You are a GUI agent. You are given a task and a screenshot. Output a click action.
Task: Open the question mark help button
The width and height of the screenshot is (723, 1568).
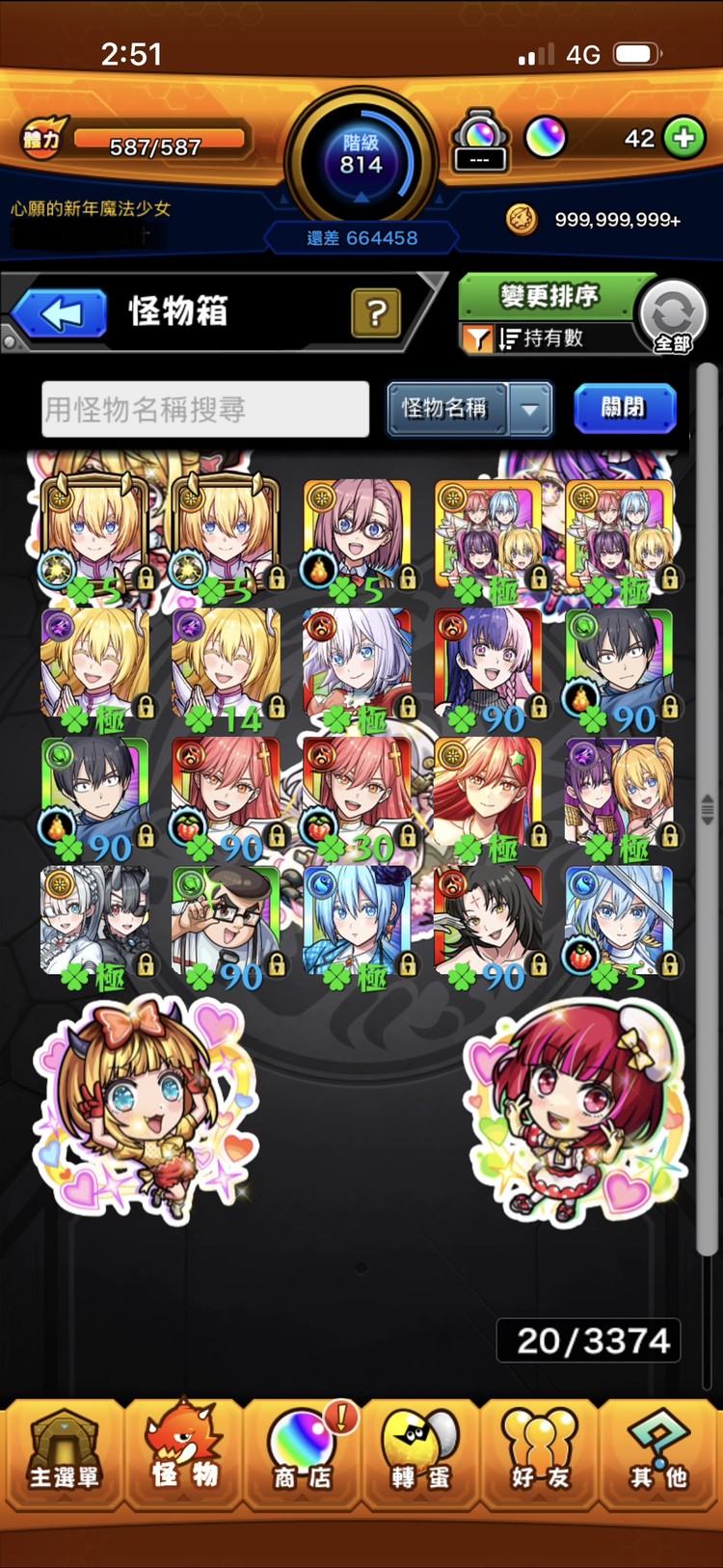click(376, 311)
